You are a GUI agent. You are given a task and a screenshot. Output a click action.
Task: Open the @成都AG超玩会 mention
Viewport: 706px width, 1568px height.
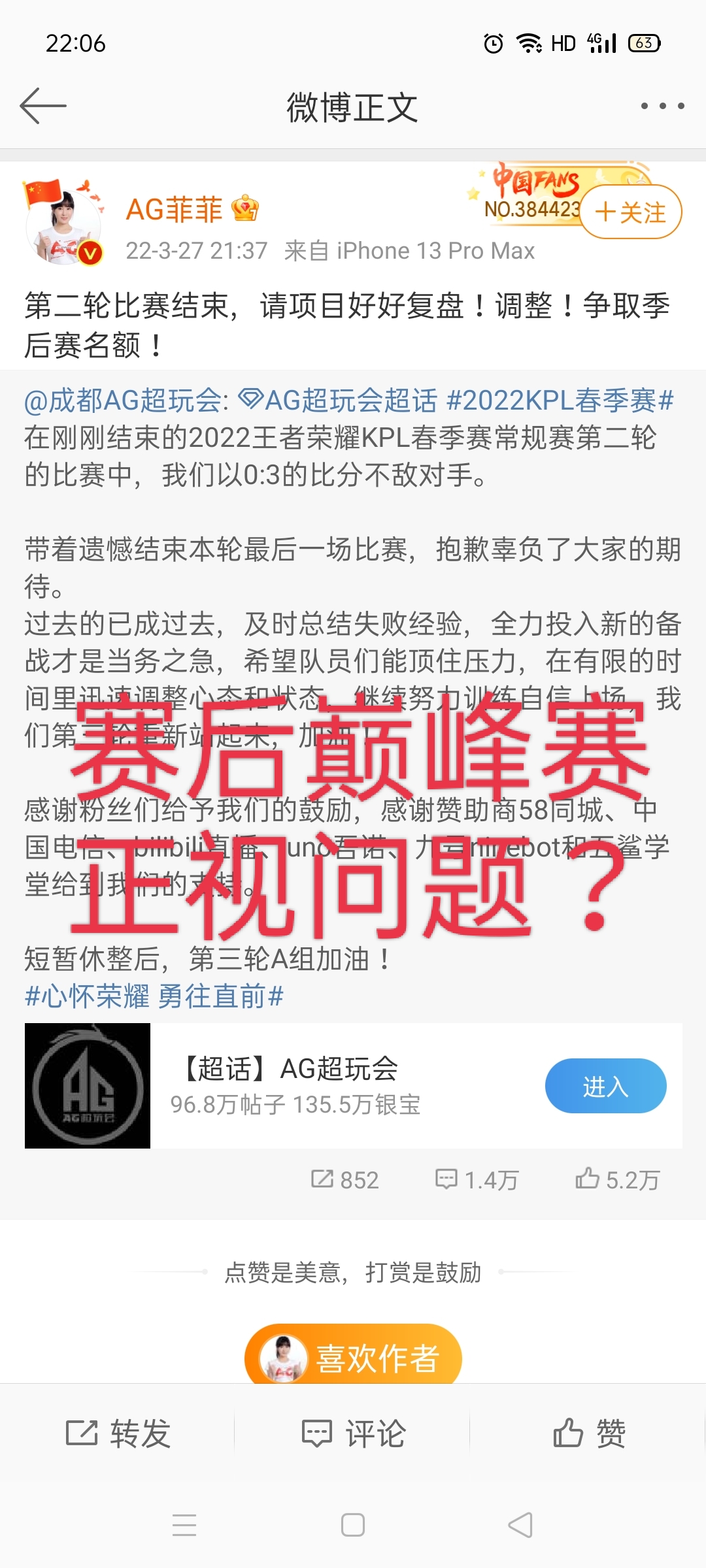pos(123,400)
